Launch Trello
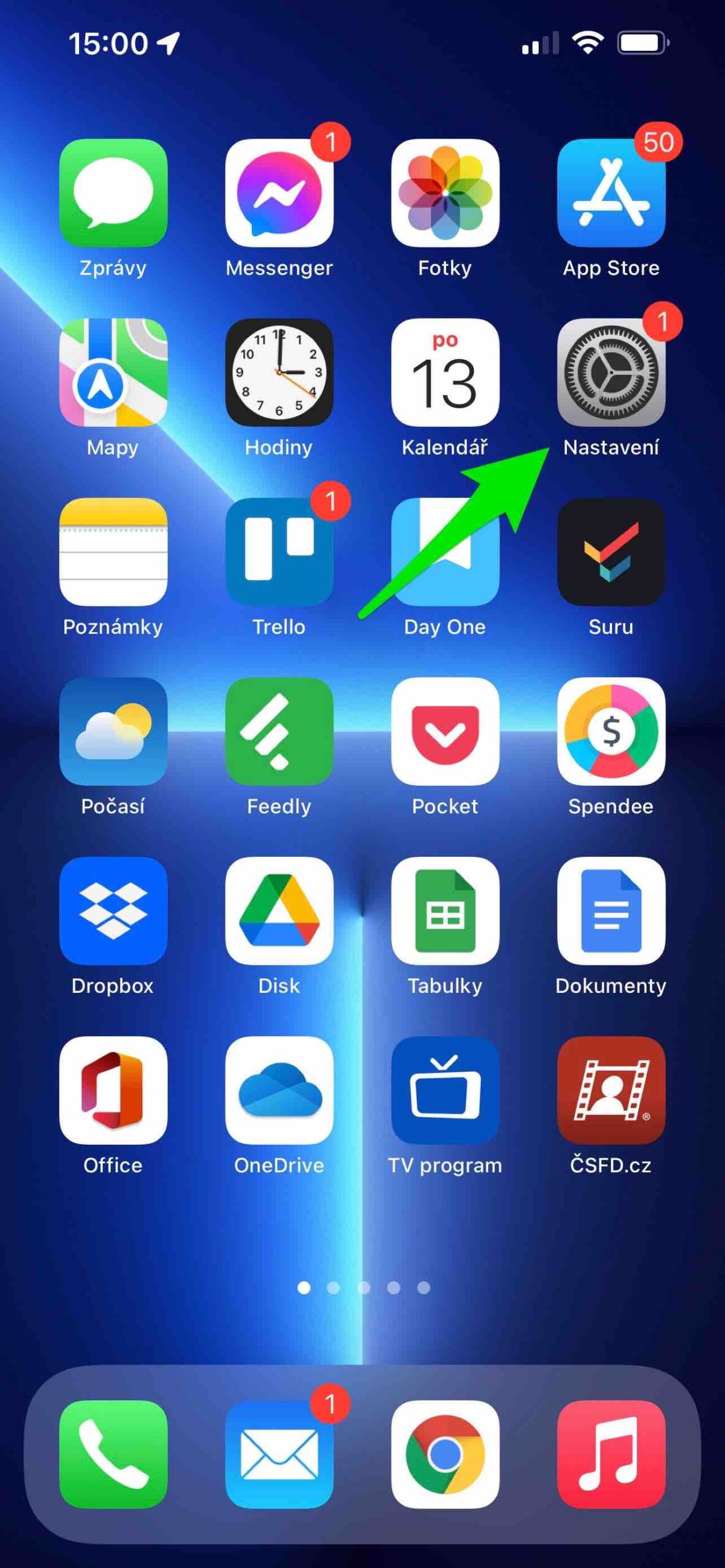725x1568 pixels. 279,552
